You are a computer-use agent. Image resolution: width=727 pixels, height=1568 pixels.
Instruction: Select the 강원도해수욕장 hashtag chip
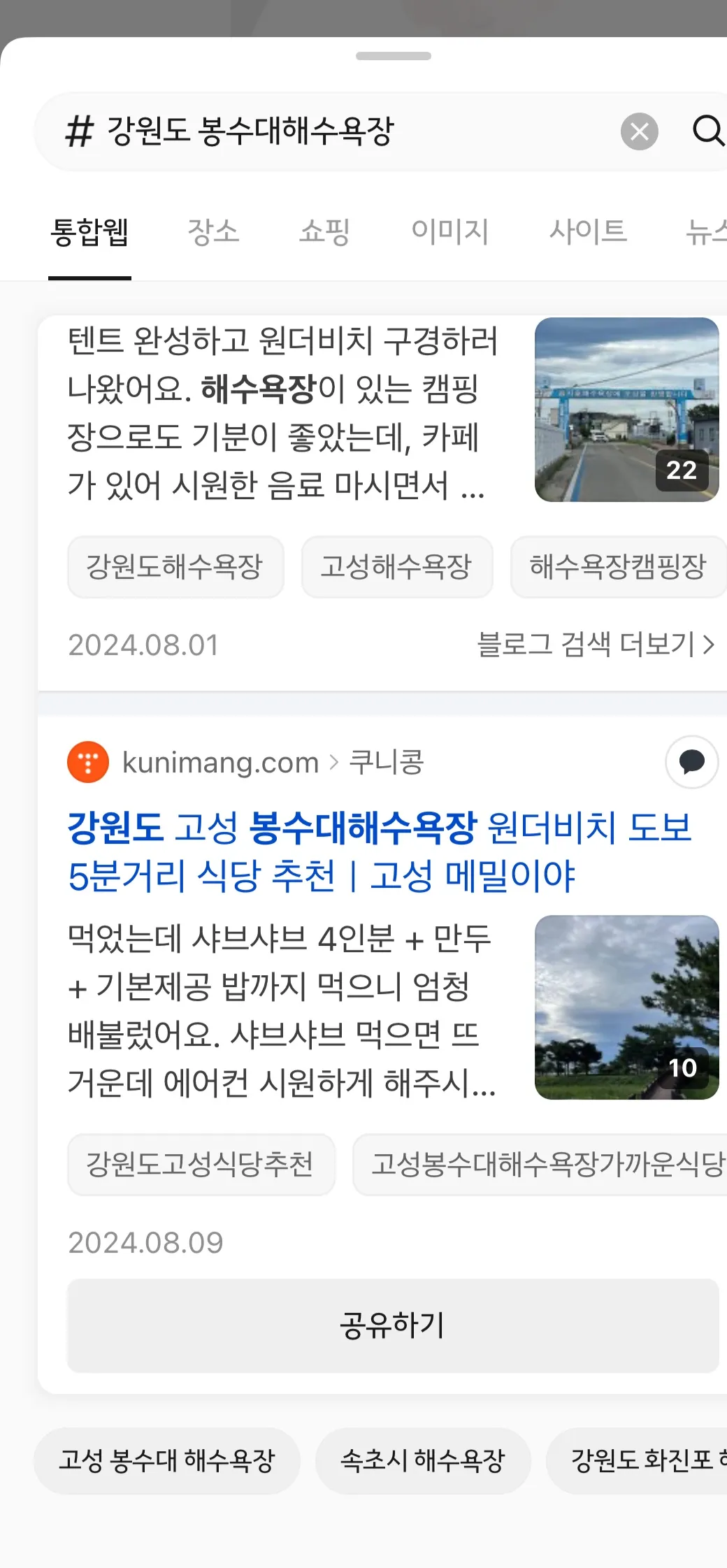175,567
